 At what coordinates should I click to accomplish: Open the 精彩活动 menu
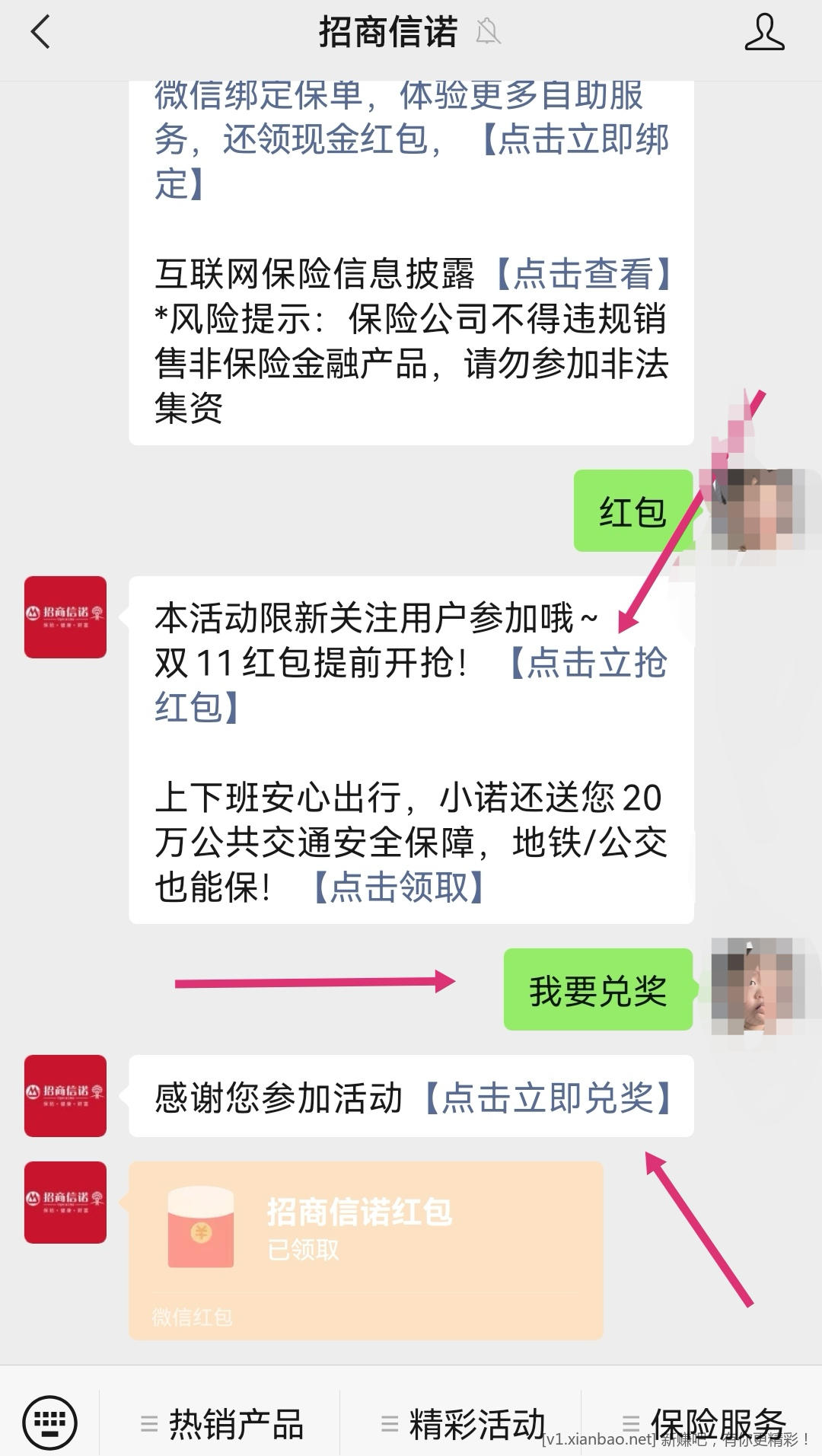(x=463, y=1423)
